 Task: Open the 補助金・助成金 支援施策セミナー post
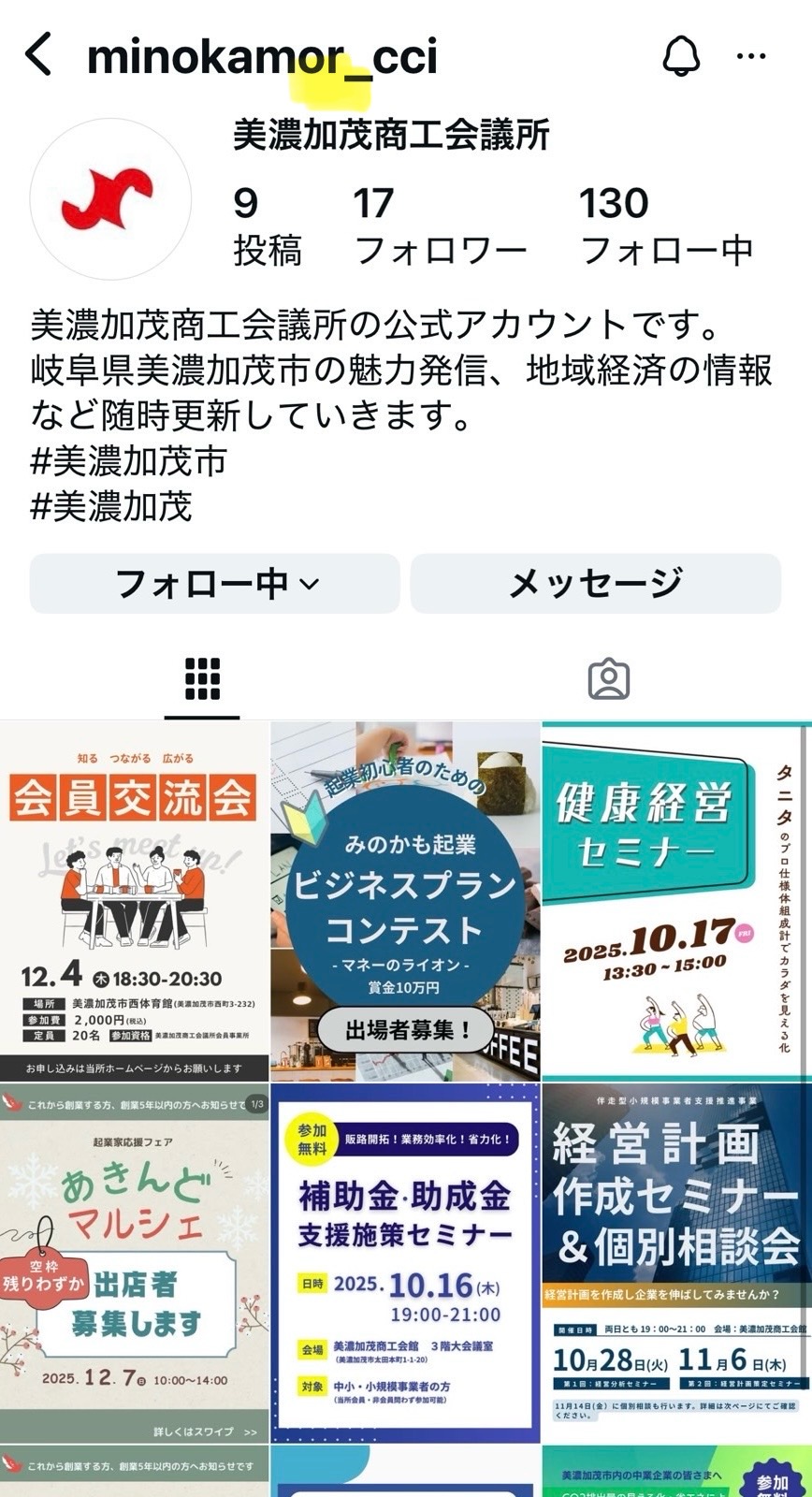(405, 1263)
